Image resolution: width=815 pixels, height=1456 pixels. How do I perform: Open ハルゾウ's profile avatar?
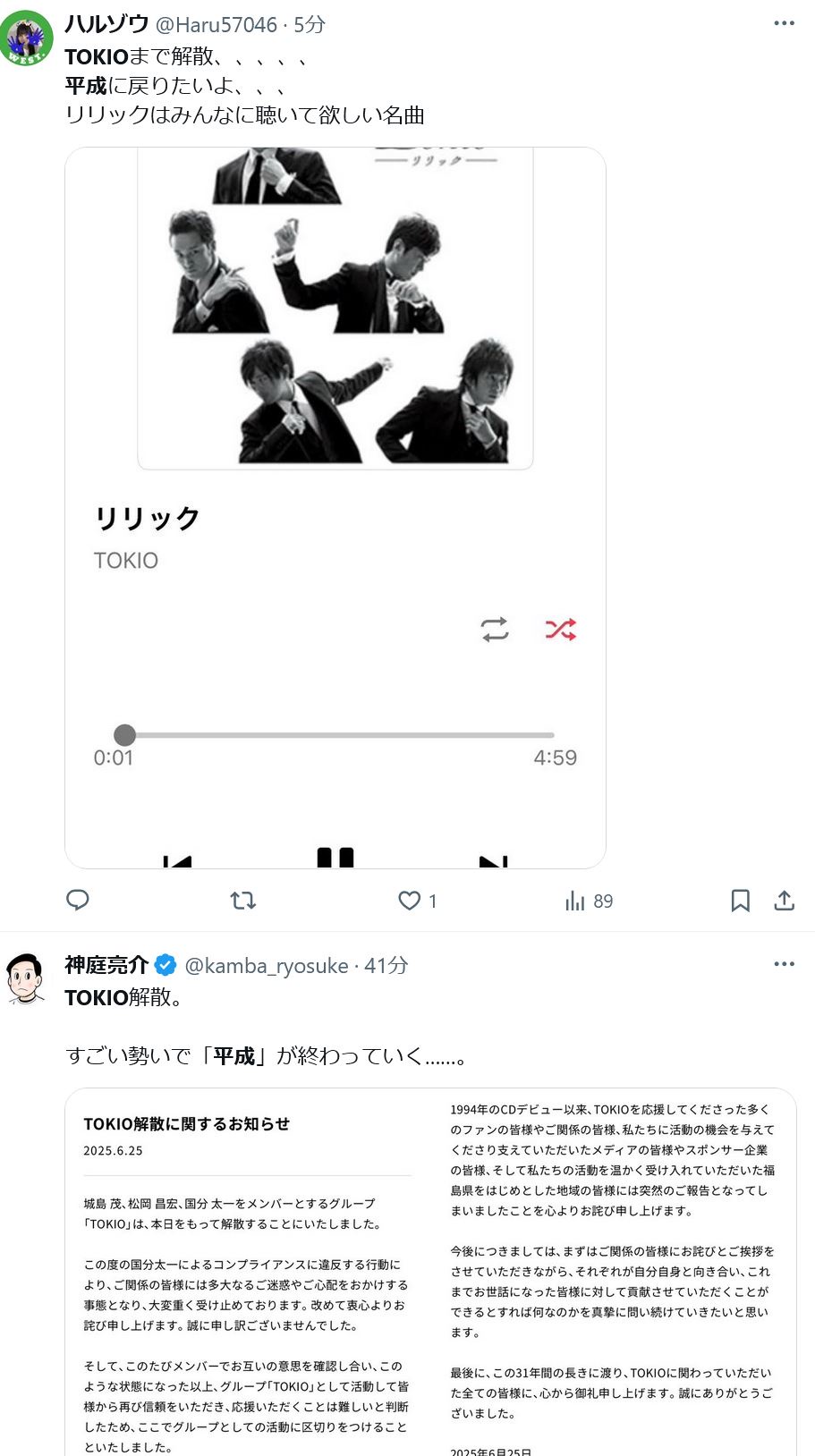point(27,38)
